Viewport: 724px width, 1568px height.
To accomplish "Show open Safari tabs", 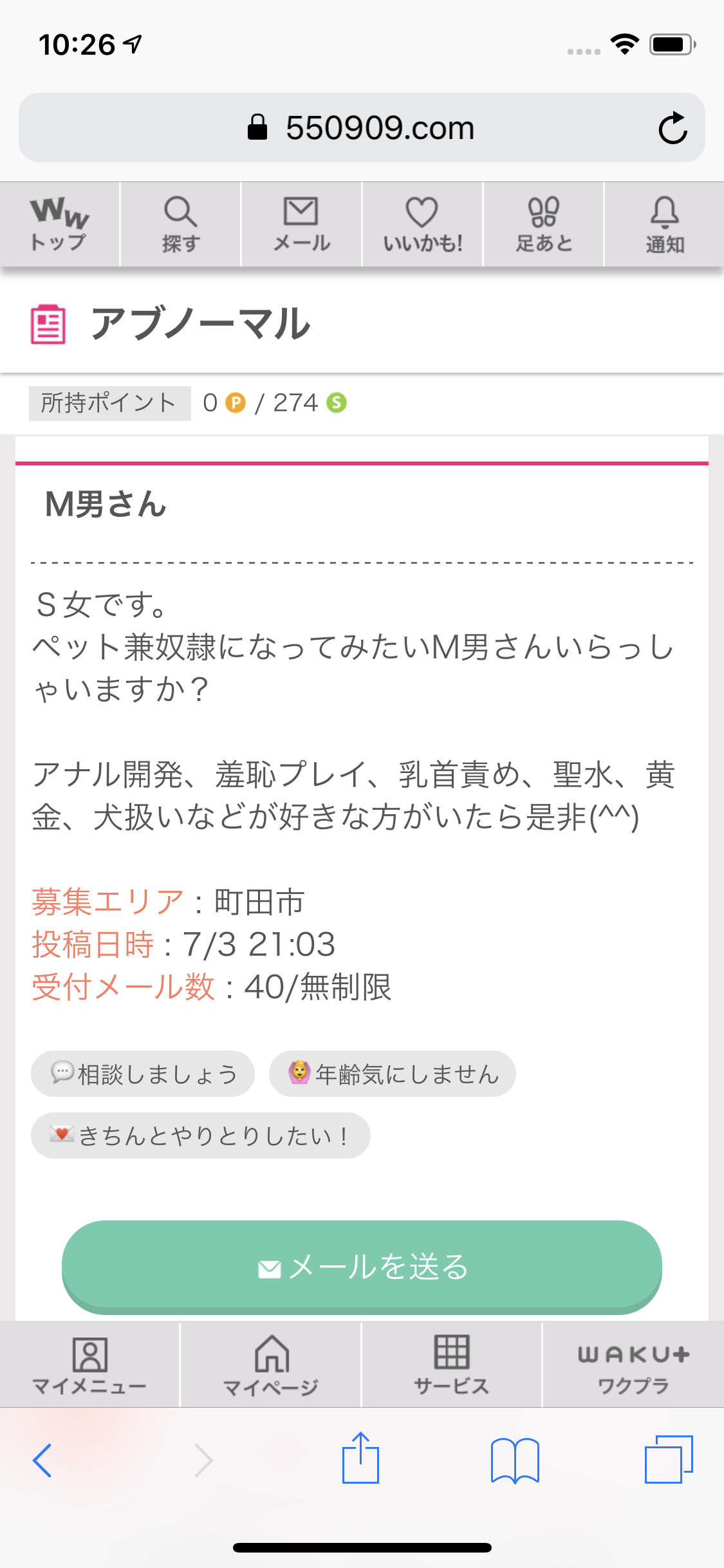I will [669, 1460].
